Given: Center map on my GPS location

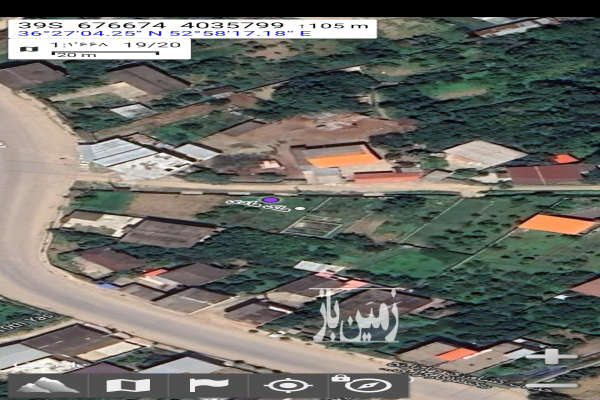Looking at the screenshot, I should coord(286,386).
